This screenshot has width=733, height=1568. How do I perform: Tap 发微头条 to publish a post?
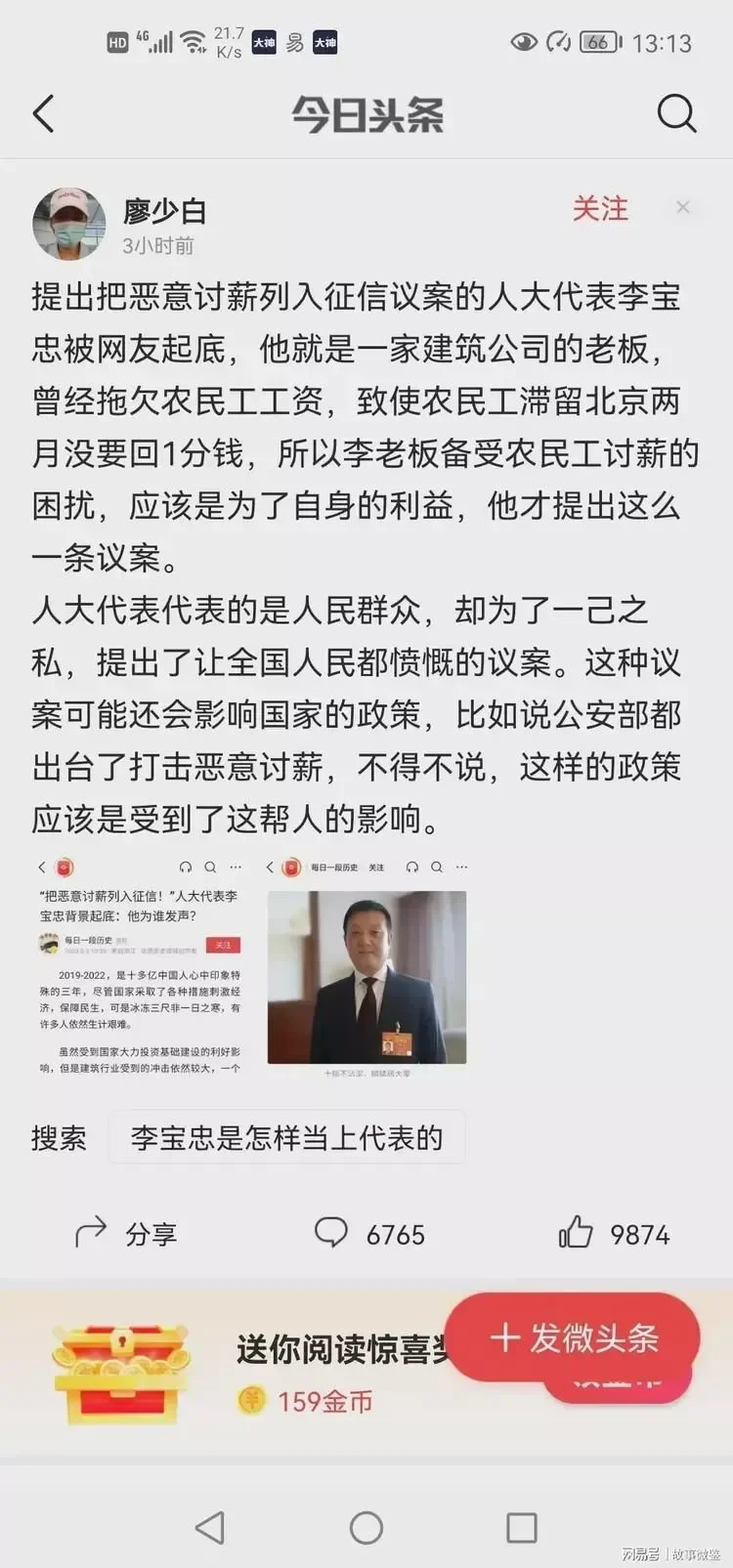(x=574, y=1337)
